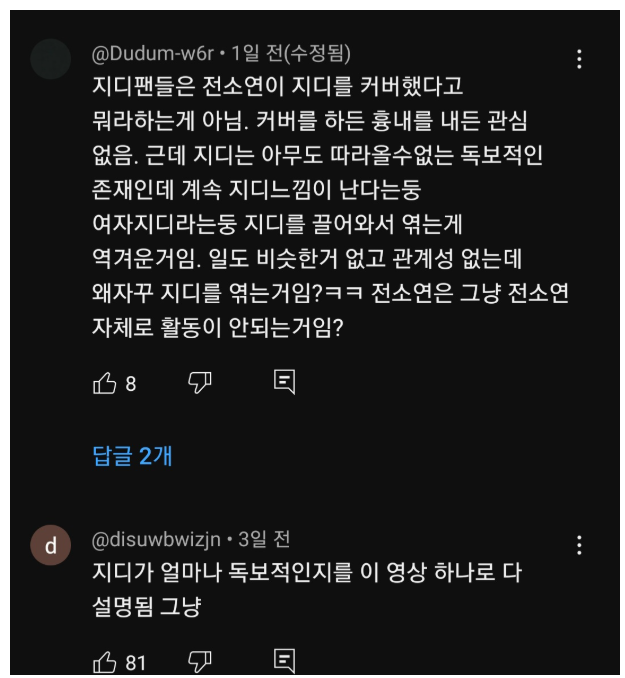Dislike the comment by Dudum-w6r
Image resolution: width=625 pixels, height=678 pixels.
click(200, 381)
